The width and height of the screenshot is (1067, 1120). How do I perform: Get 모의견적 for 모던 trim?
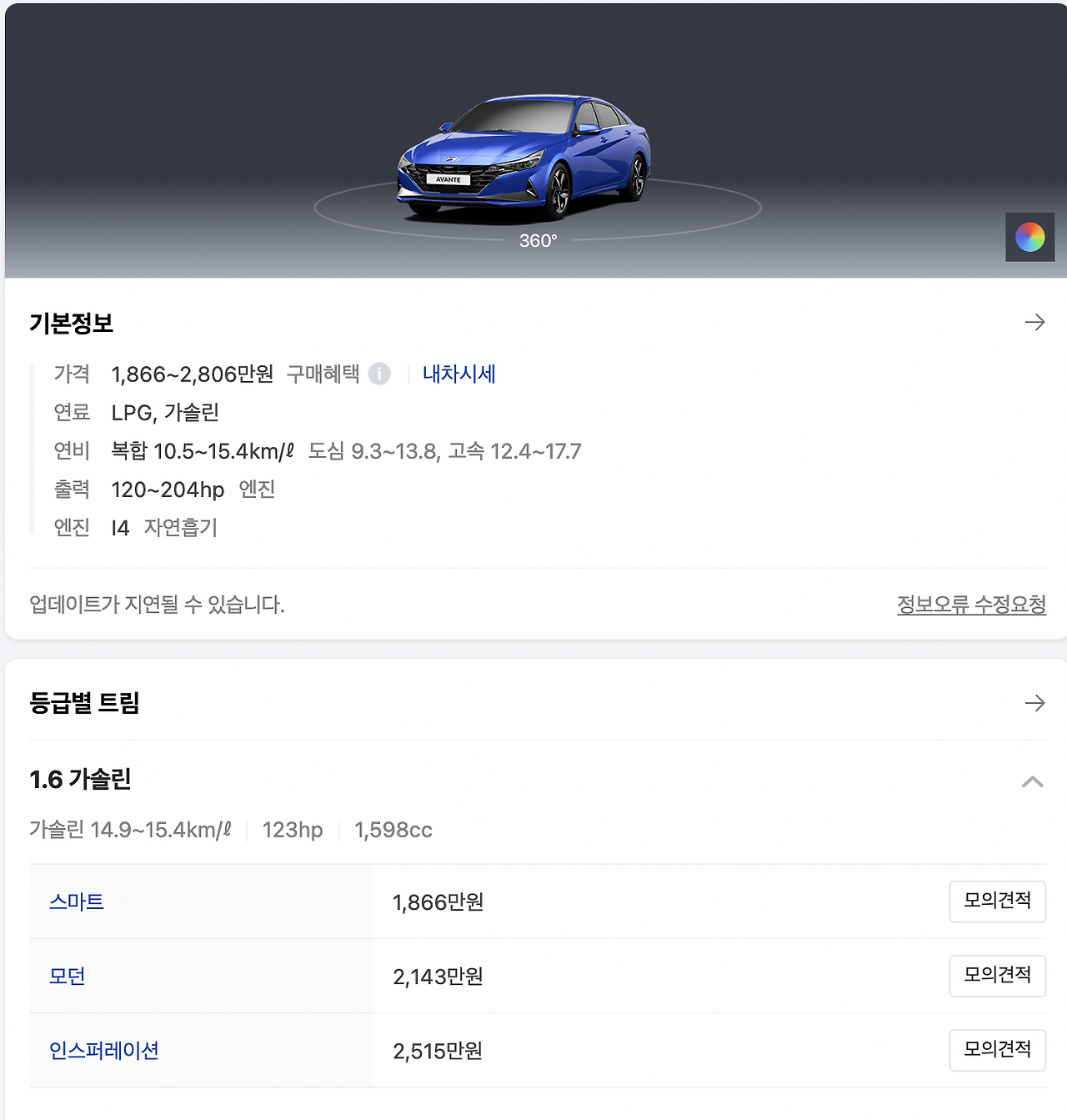pos(998,975)
